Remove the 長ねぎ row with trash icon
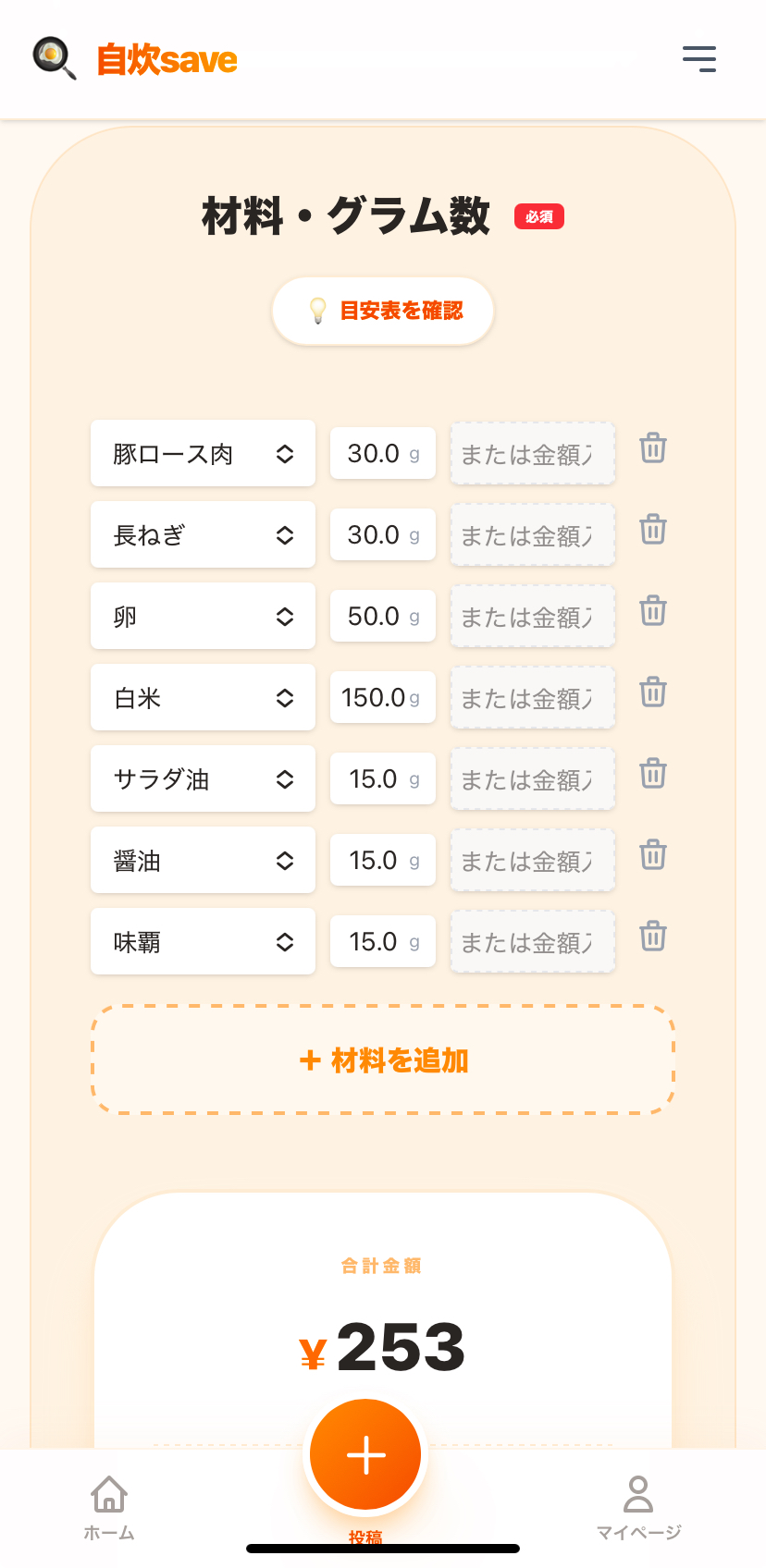Viewport: 766px width, 1568px height. [x=653, y=530]
